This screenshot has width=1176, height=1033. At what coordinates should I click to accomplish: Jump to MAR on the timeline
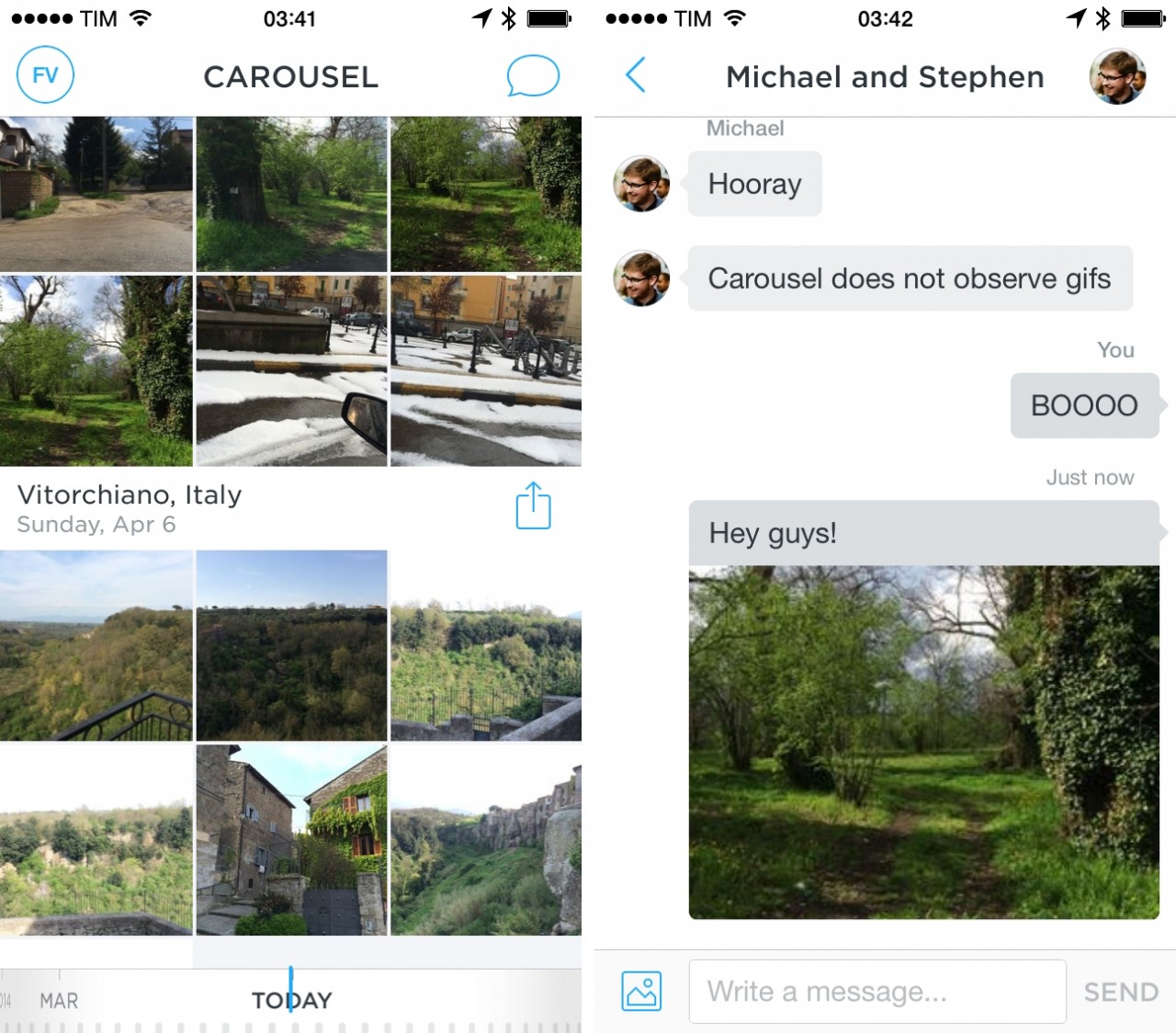pyautogui.click(x=59, y=1001)
